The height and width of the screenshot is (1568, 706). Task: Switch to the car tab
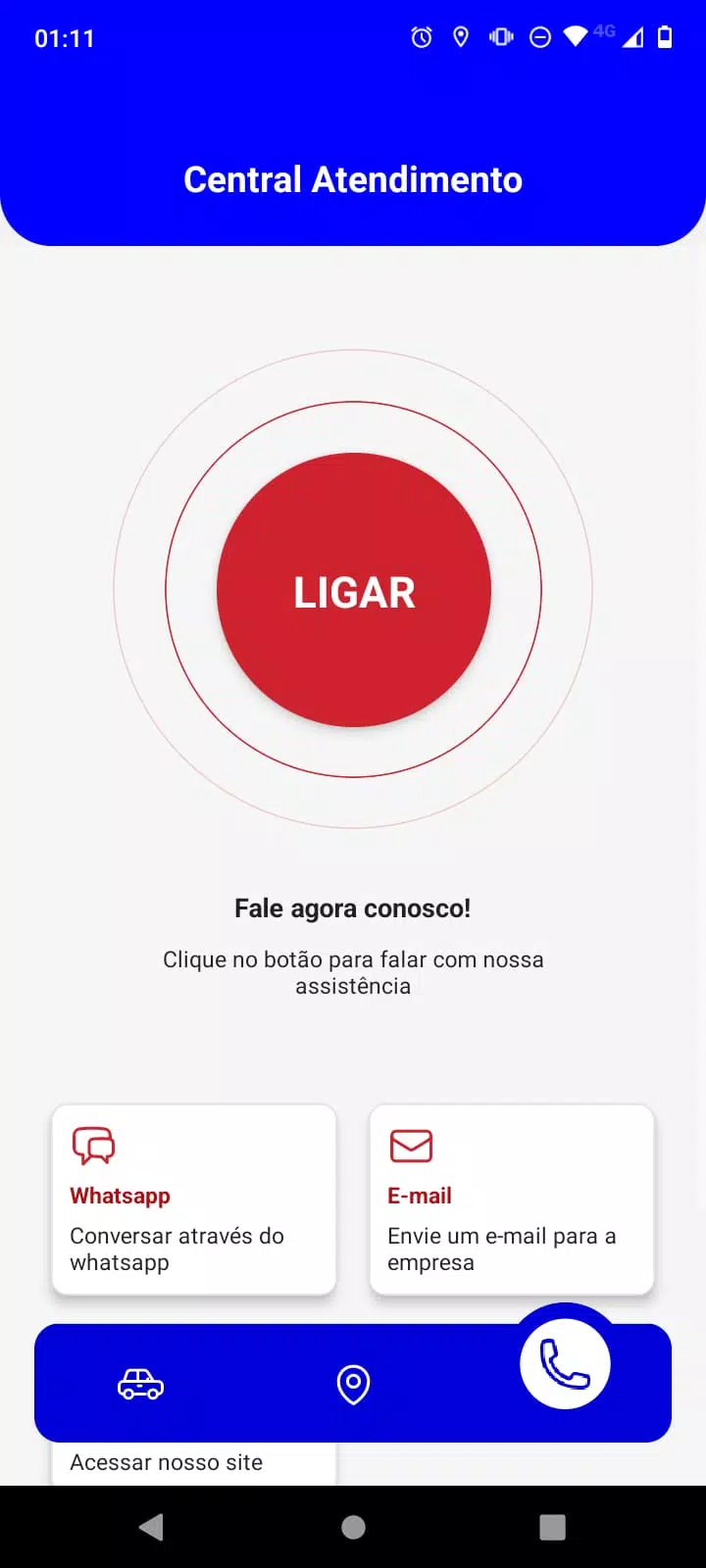click(140, 1384)
